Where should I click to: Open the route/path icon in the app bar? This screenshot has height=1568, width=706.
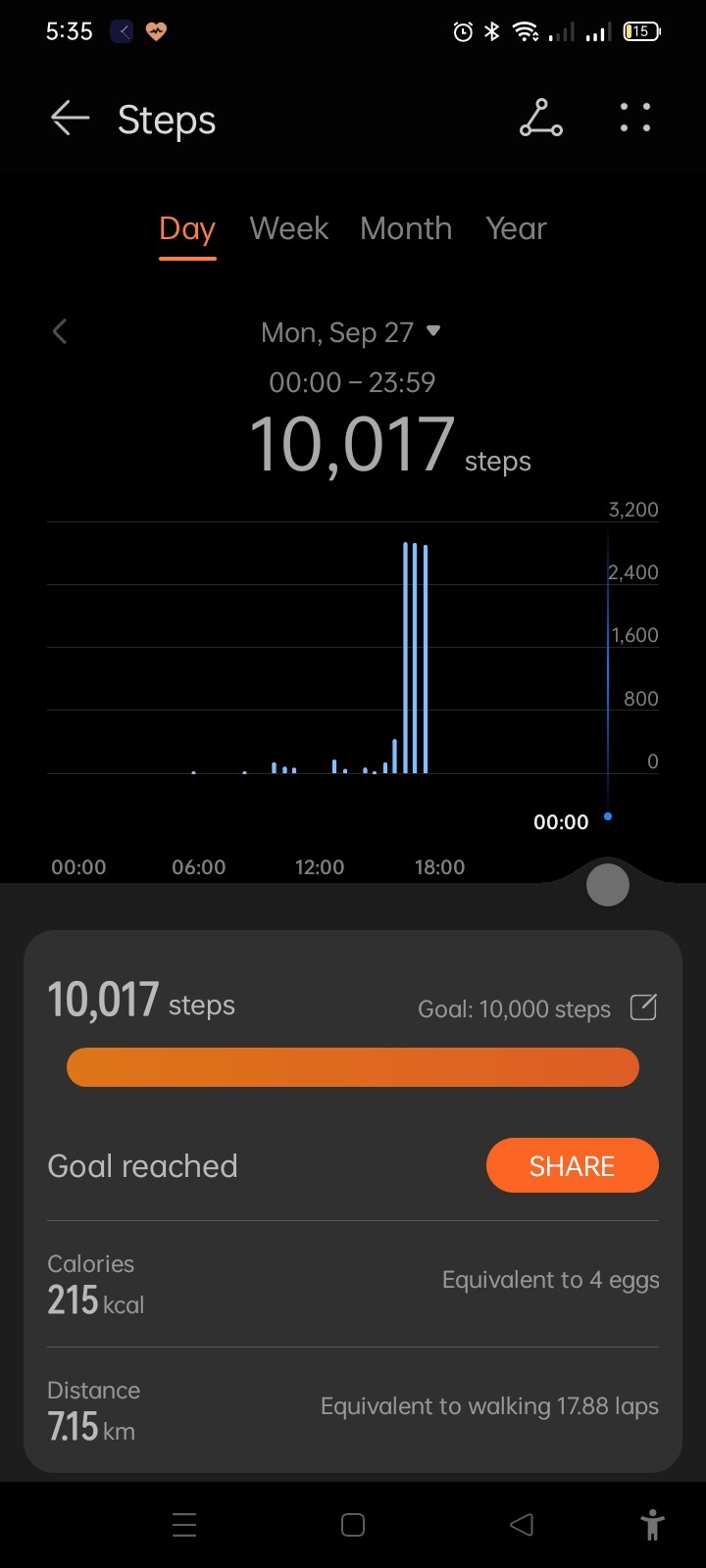540,119
